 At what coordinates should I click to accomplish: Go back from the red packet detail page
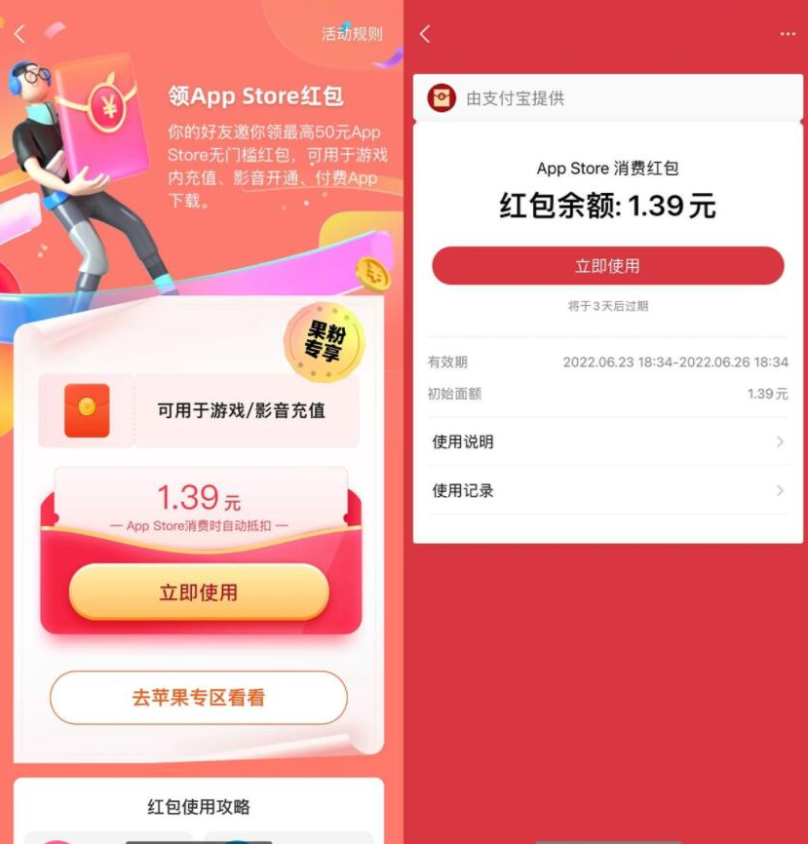(425, 34)
